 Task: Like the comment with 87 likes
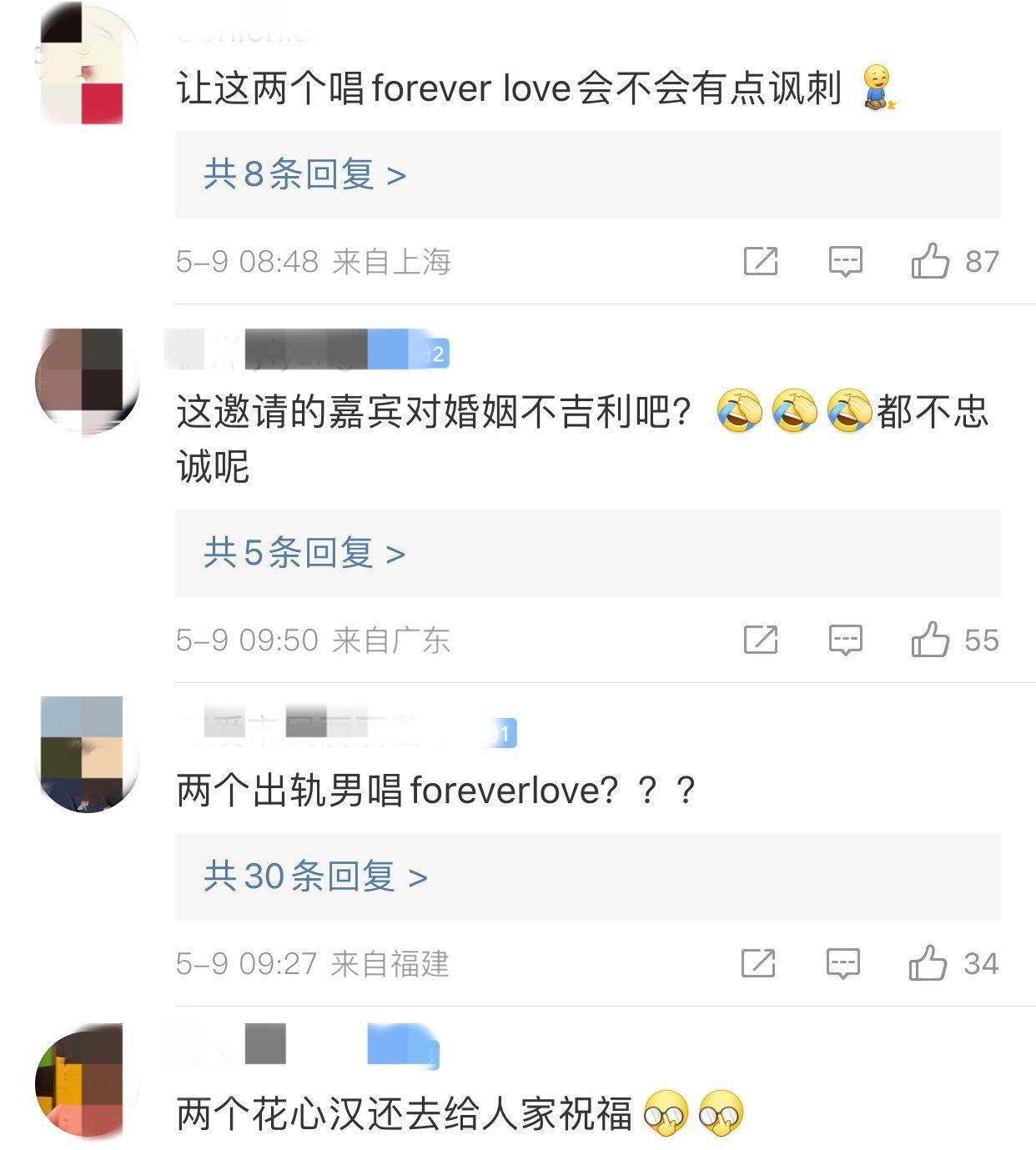pos(930,261)
